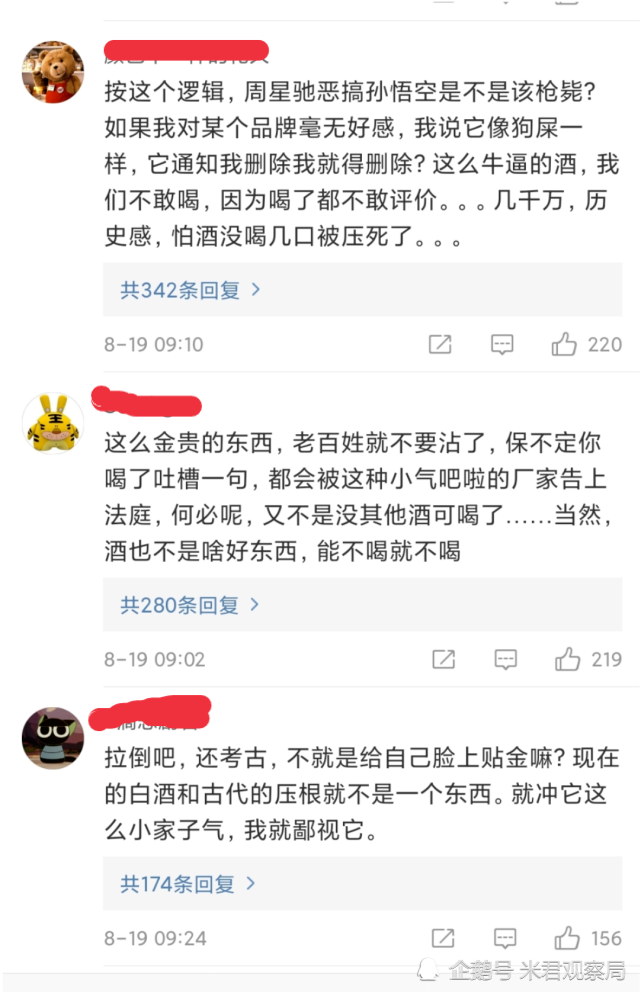The height and width of the screenshot is (992, 640).
Task: Expand the 共342条回复 replies
Action: [190, 290]
